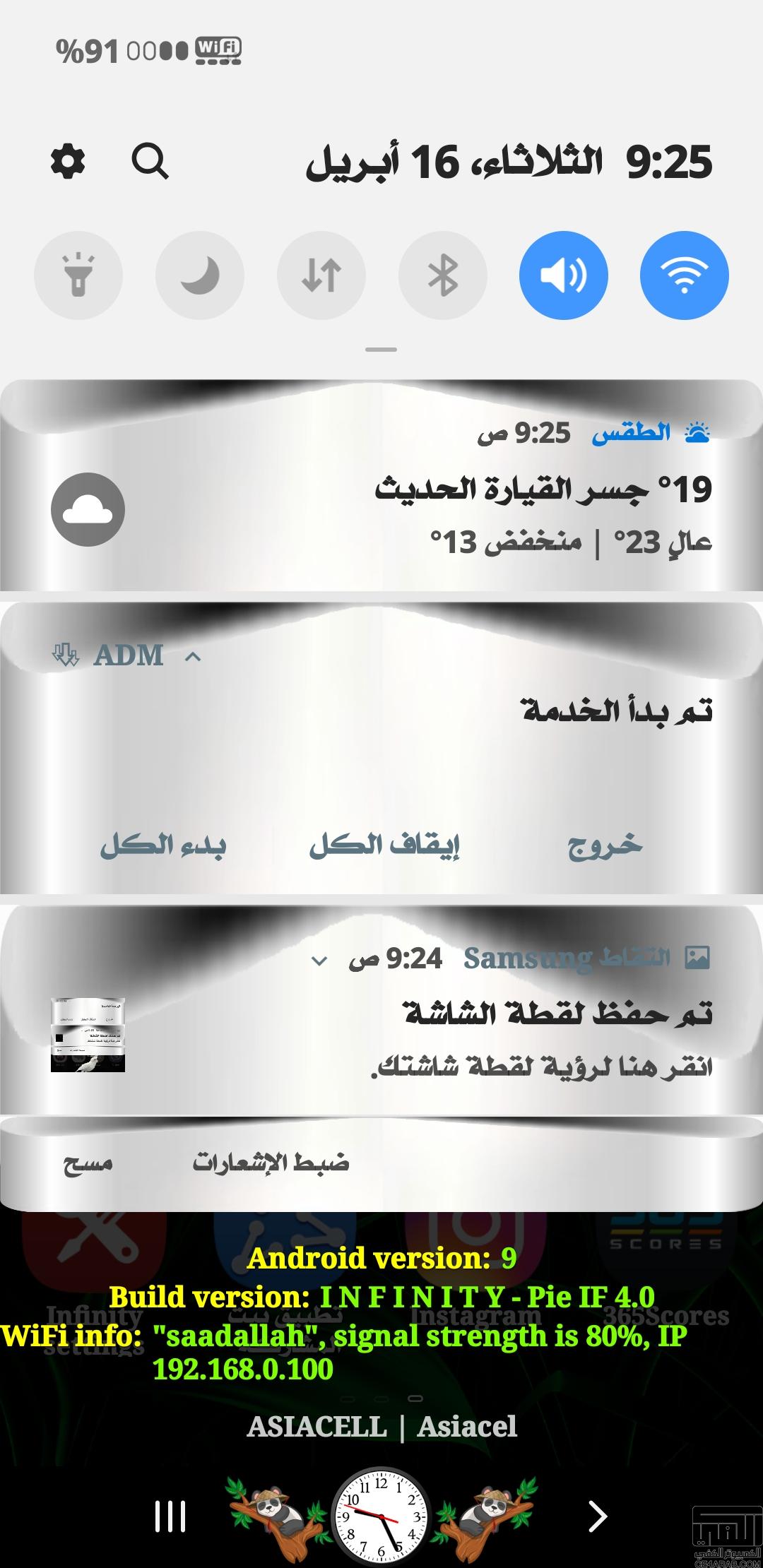Tap the clock home button
This screenshot has width=763, height=1568.
tap(381, 1516)
